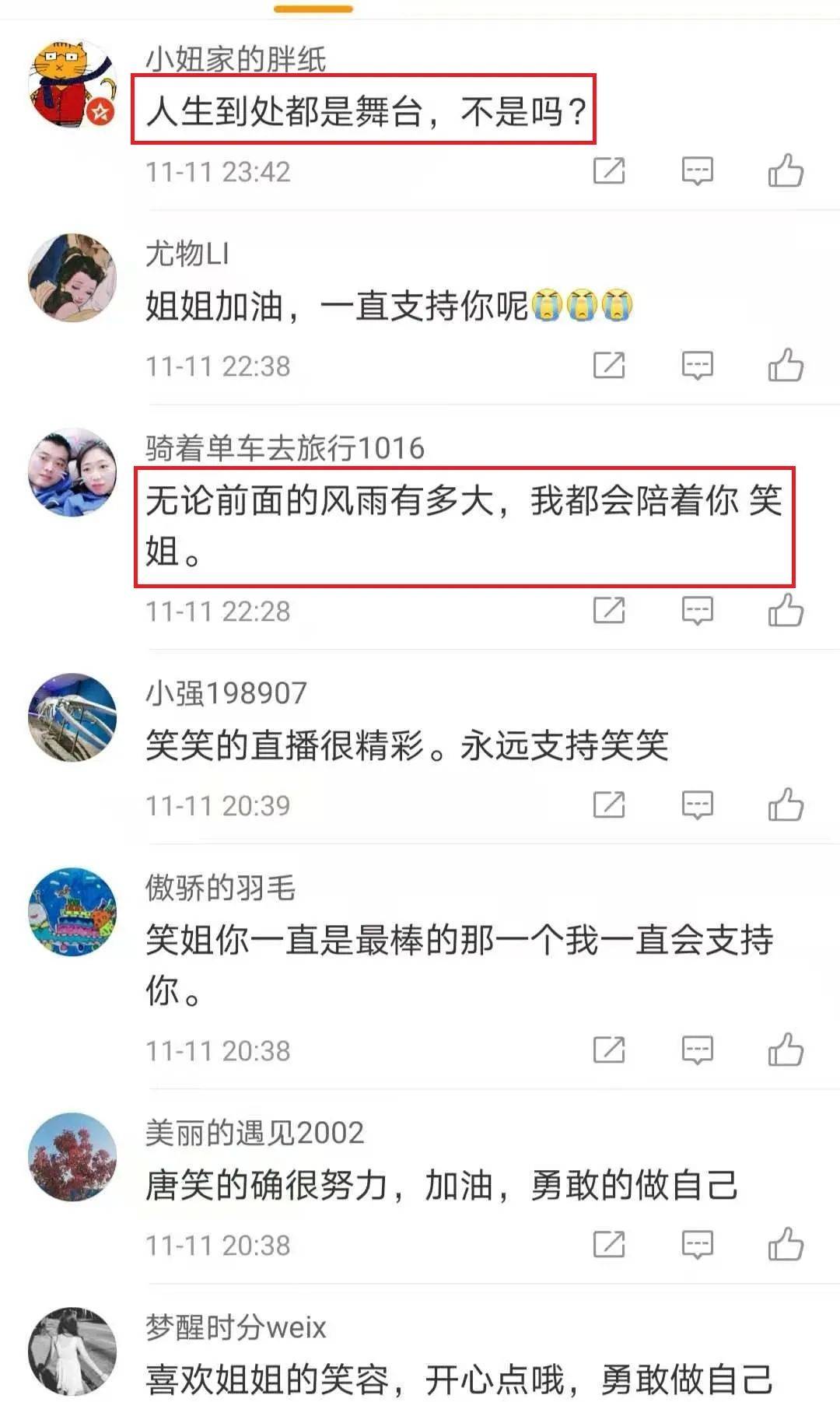The height and width of the screenshot is (1402, 840).
Task: Like 小强198907's comment
Action: pos(786,805)
